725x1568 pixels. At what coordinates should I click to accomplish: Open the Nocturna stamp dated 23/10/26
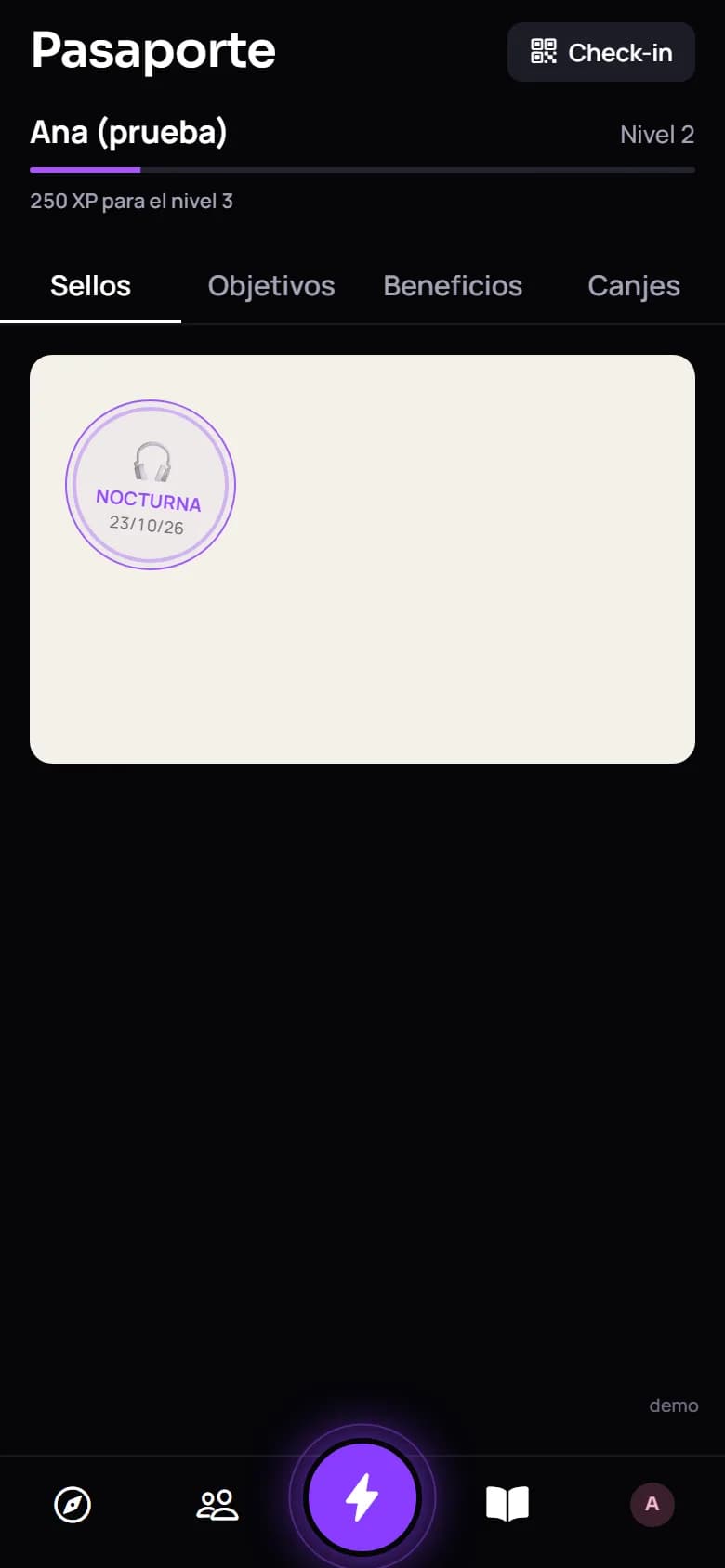(x=151, y=485)
